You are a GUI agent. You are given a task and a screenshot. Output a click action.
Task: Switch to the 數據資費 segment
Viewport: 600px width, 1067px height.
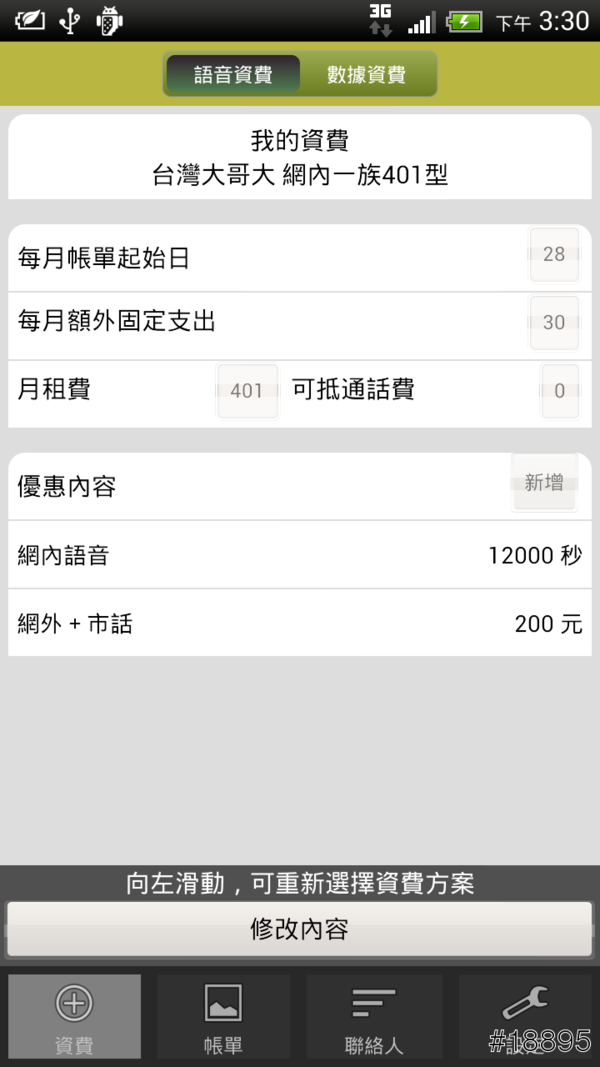[367, 75]
